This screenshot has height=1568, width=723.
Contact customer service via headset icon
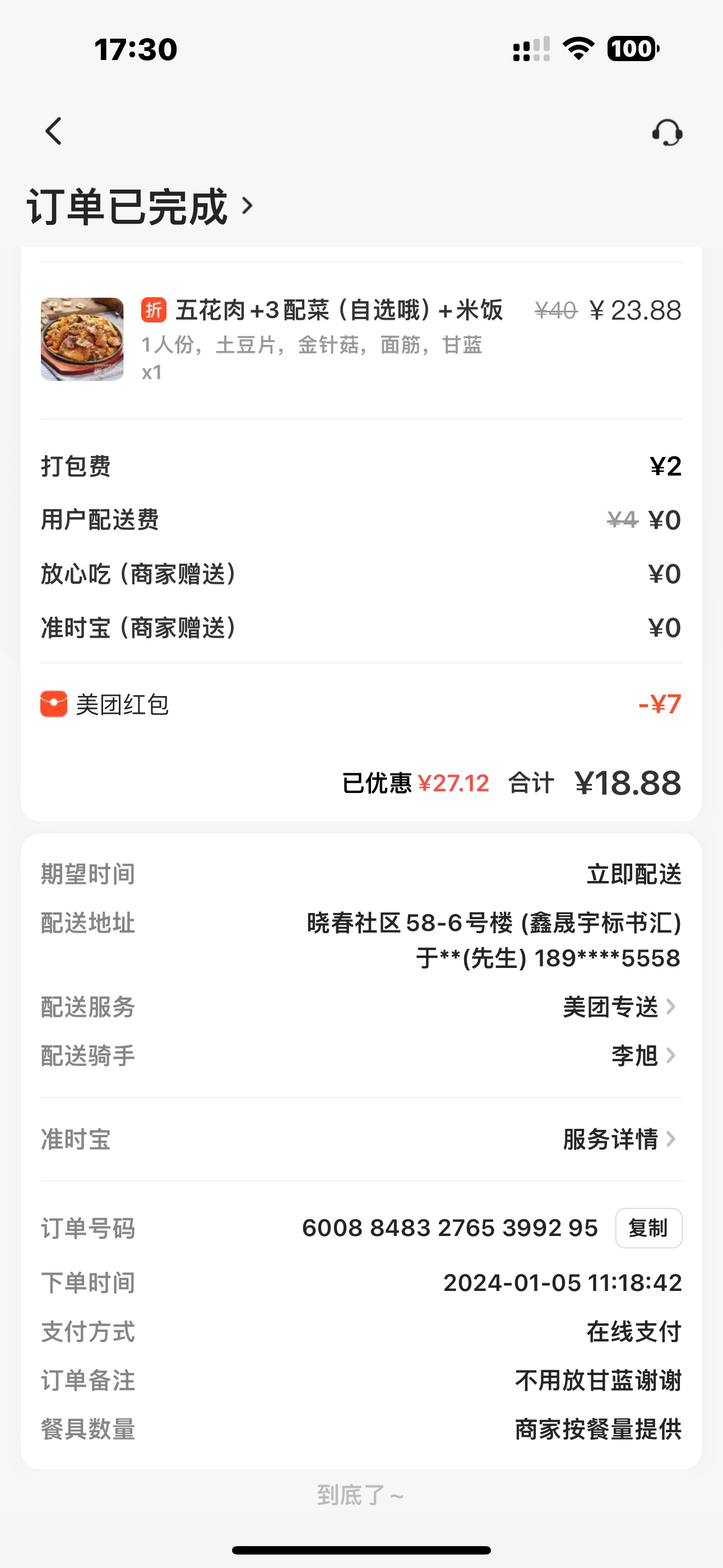[x=667, y=132]
